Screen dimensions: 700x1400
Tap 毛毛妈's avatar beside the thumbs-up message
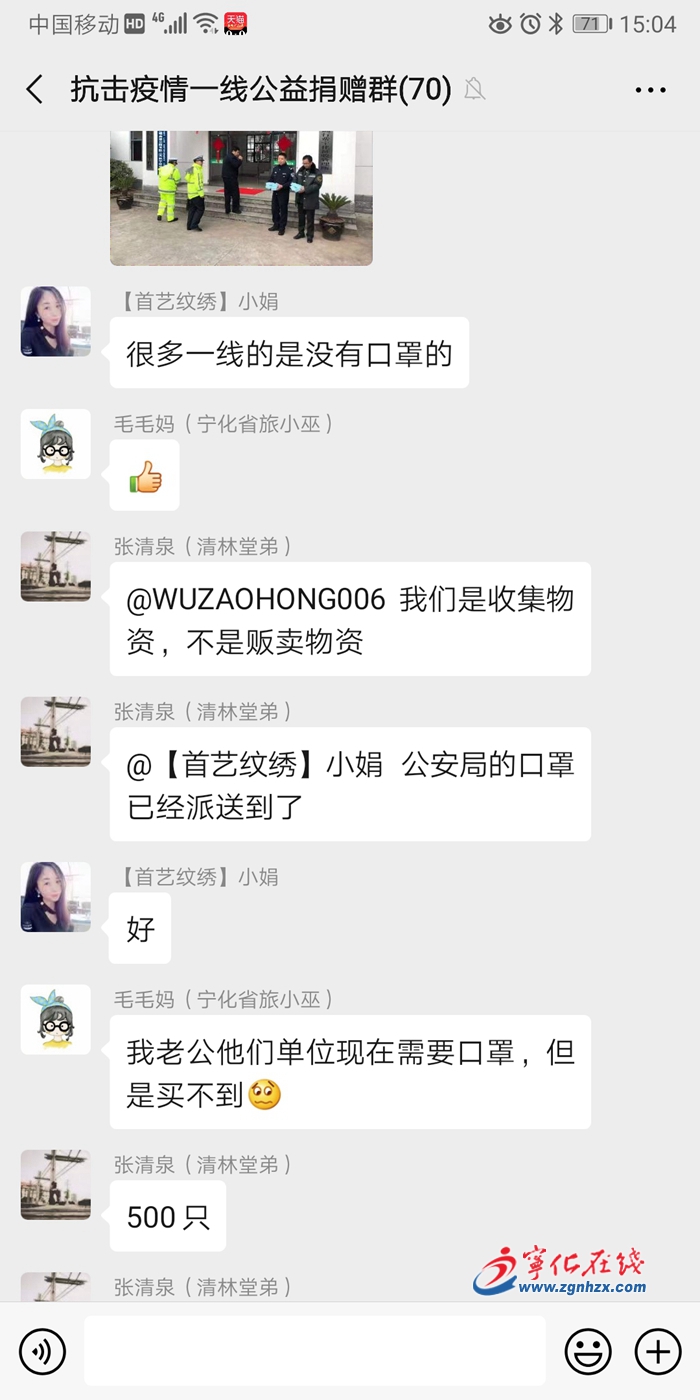(x=56, y=444)
